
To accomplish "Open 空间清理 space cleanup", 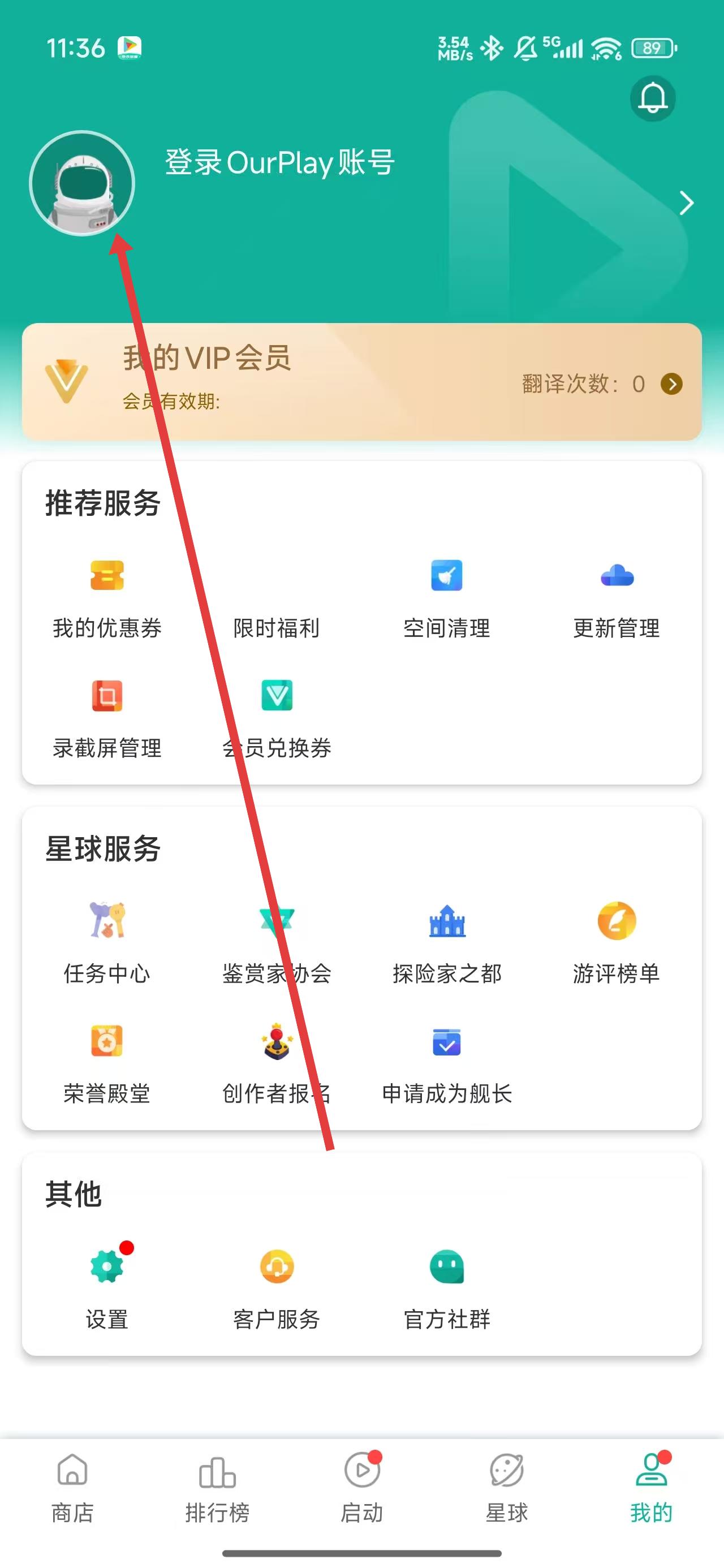I will point(446,597).
